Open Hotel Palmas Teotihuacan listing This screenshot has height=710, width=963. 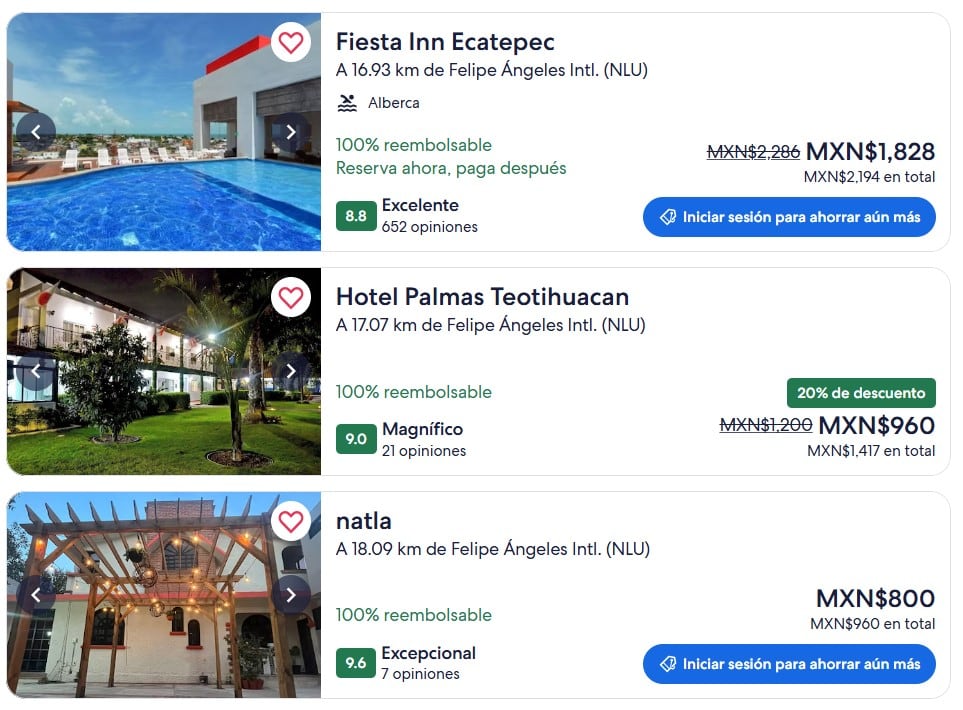point(482,297)
